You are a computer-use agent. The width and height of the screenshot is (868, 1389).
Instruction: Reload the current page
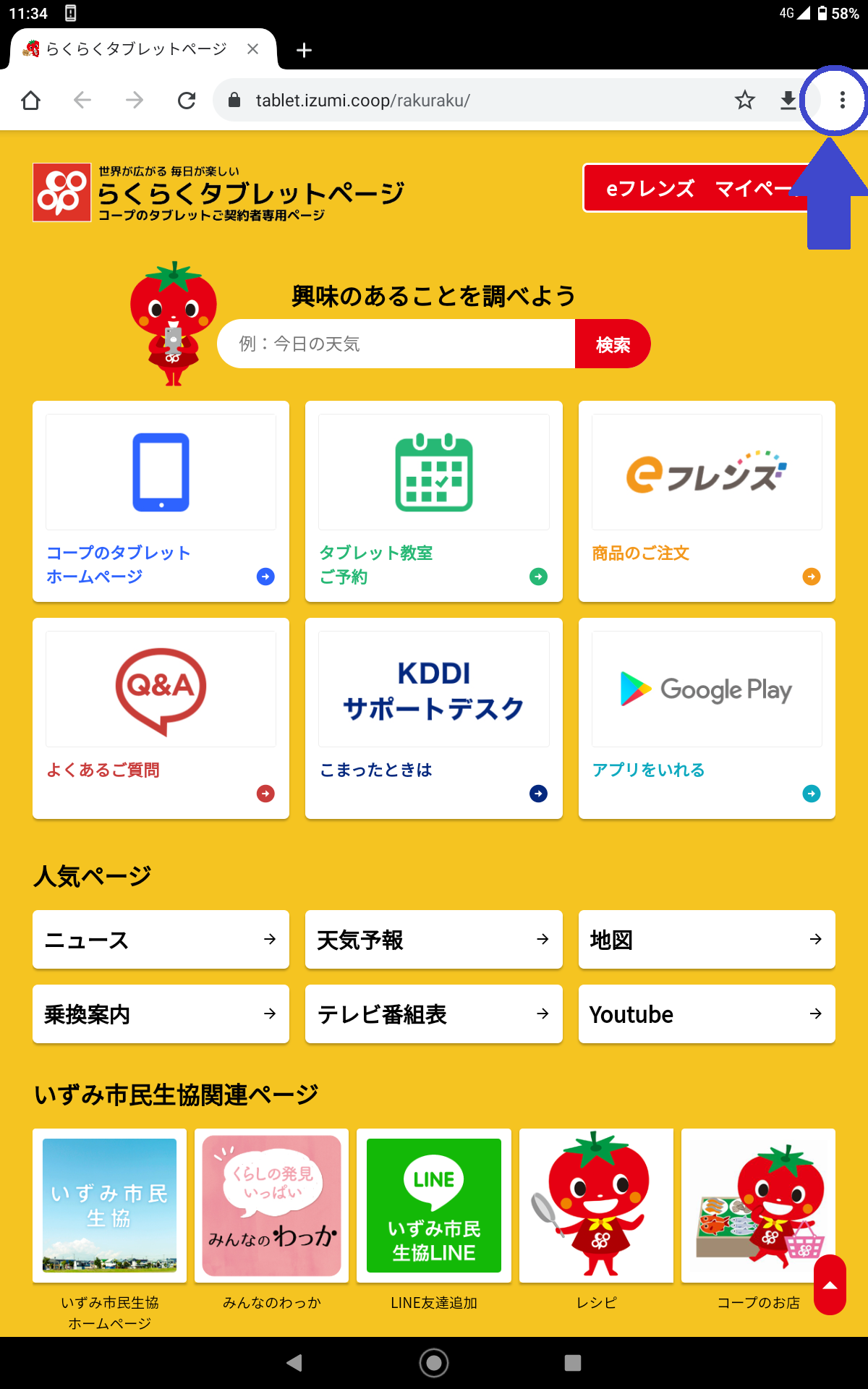pyautogui.click(x=187, y=100)
